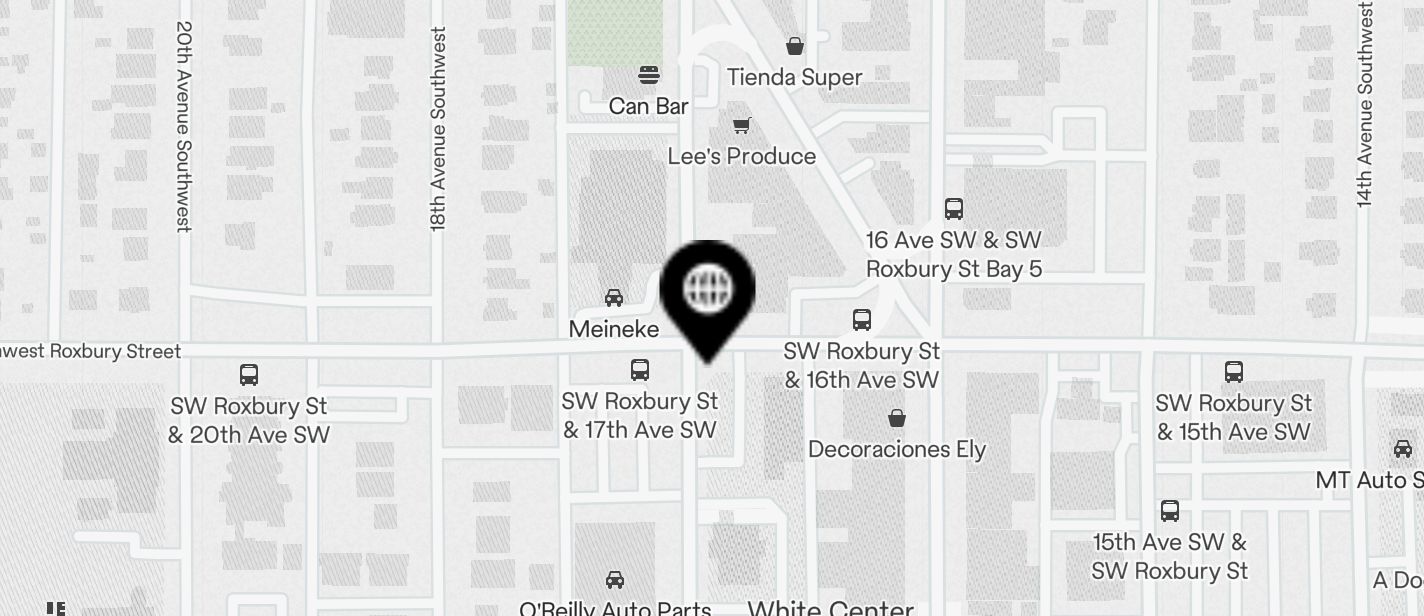Select SW Roxbury St & 20th Ave SW stop
This screenshot has height=616, width=1424.
[x=249, y=375]
